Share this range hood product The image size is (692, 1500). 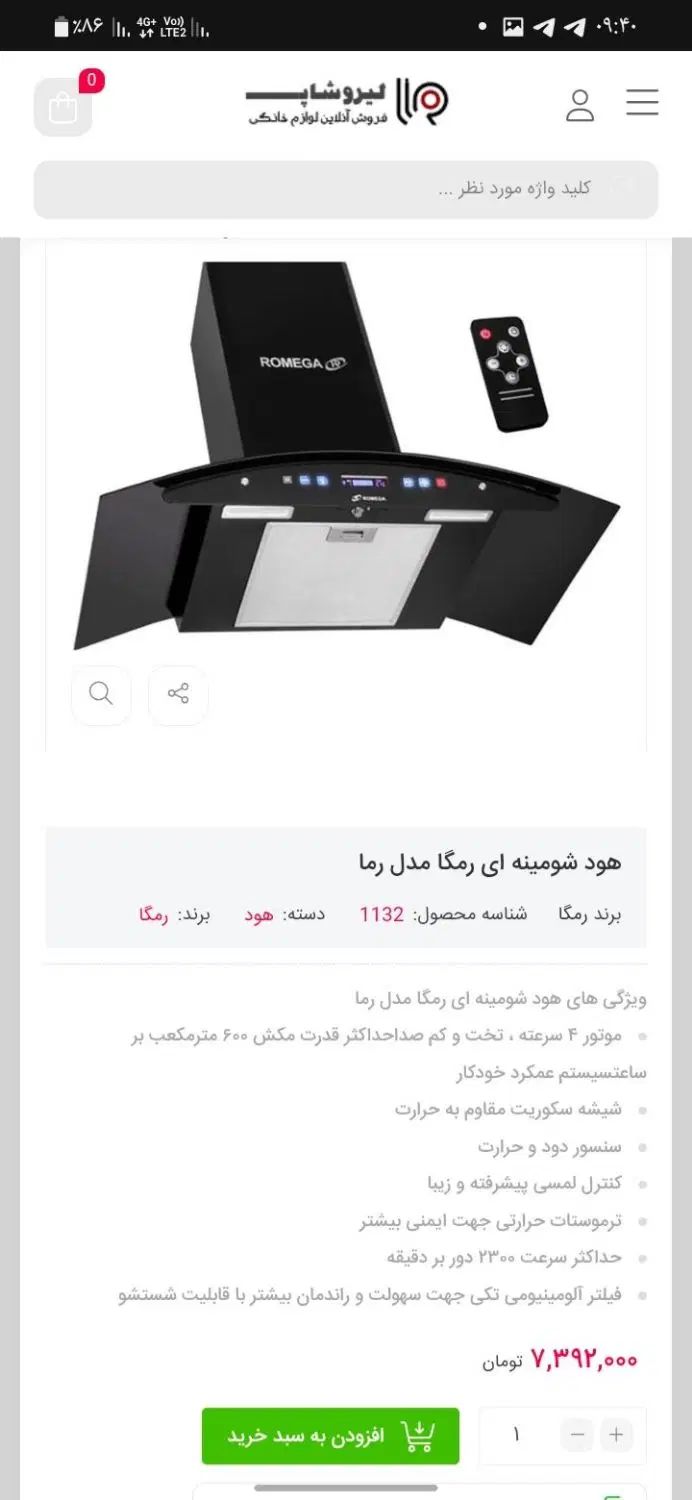coord(178,694)
